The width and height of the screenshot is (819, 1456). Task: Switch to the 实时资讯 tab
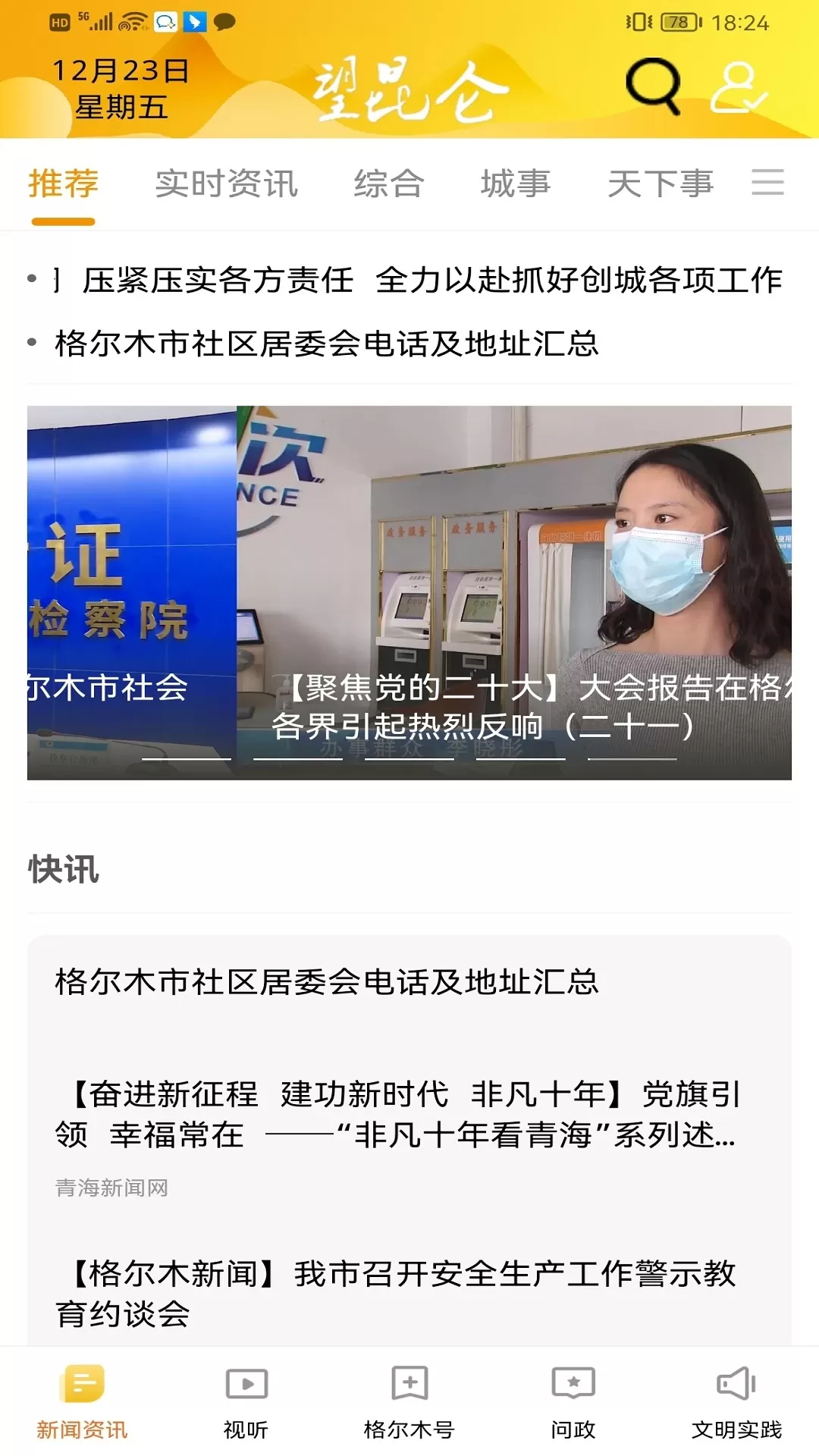tap(226, 184)
